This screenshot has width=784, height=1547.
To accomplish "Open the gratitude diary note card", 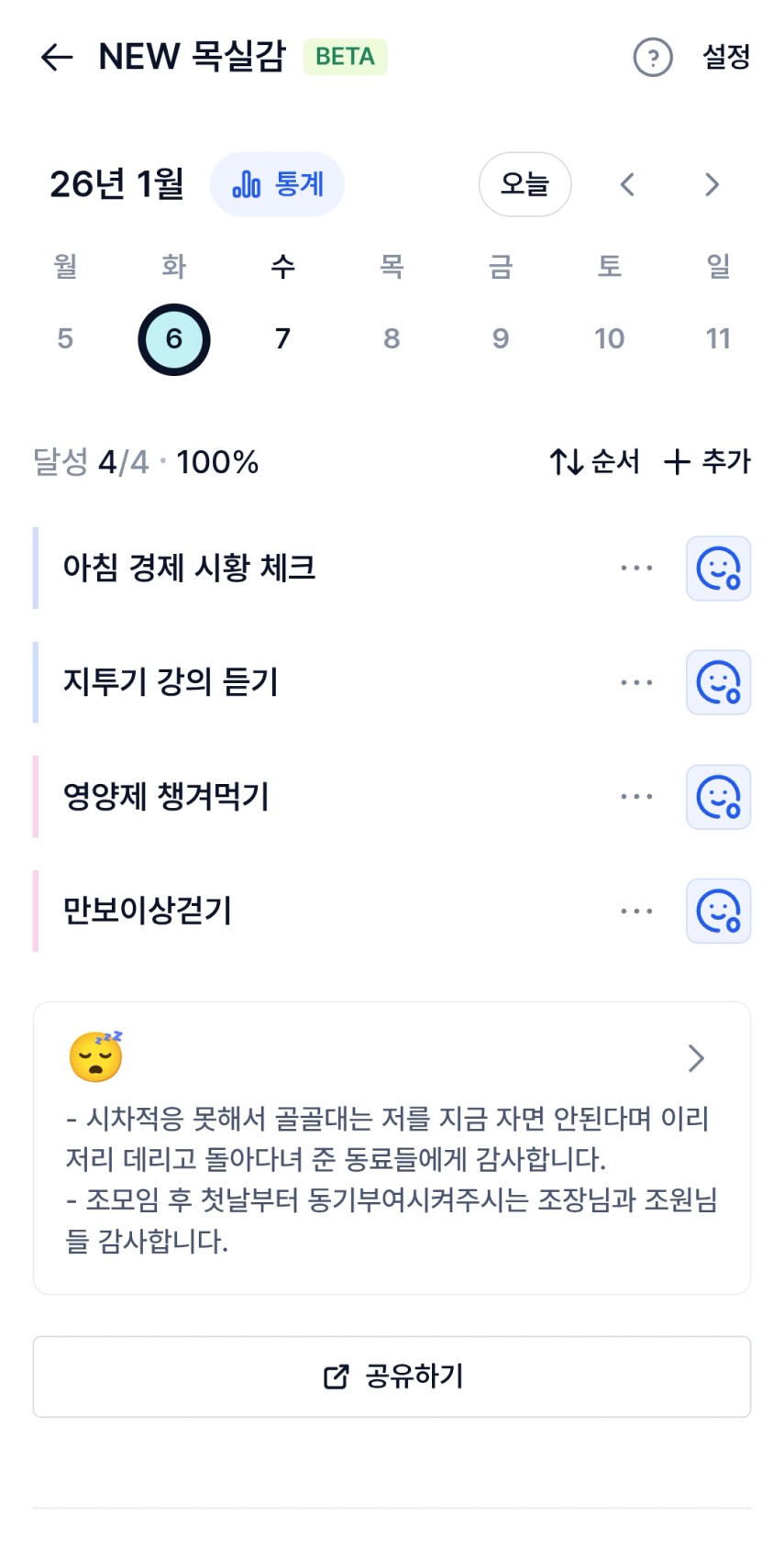I will (x=392, y=1147).
